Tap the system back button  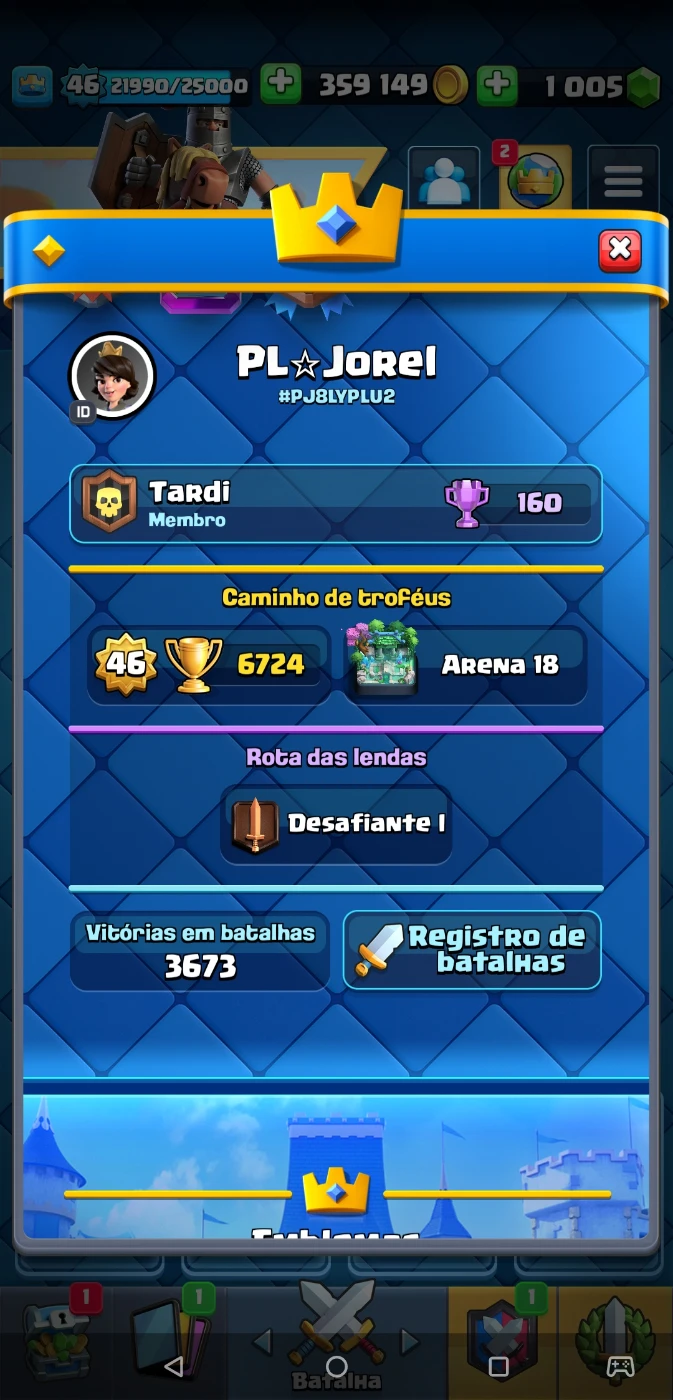pos(173,1366)
